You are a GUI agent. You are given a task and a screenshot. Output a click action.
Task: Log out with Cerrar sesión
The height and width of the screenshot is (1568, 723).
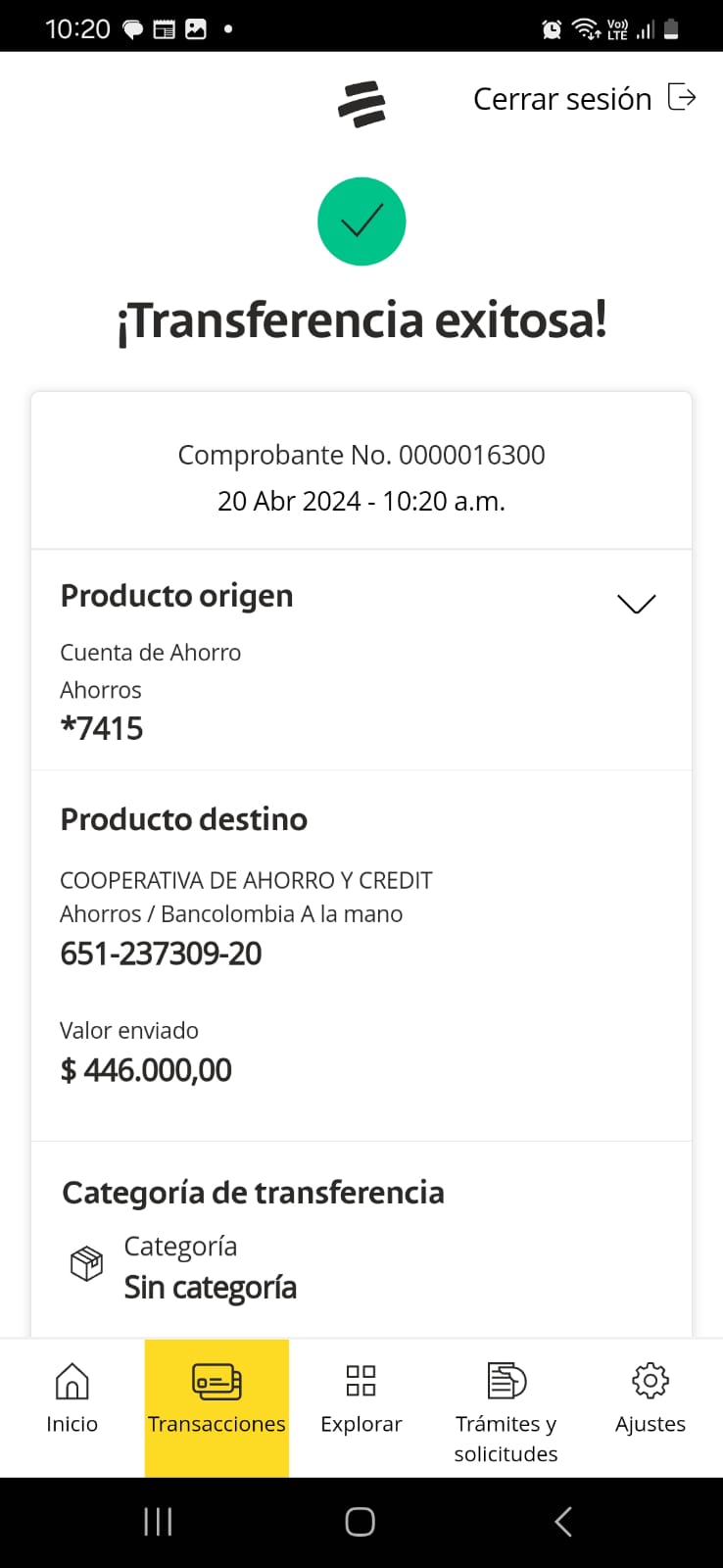[584, 99]
